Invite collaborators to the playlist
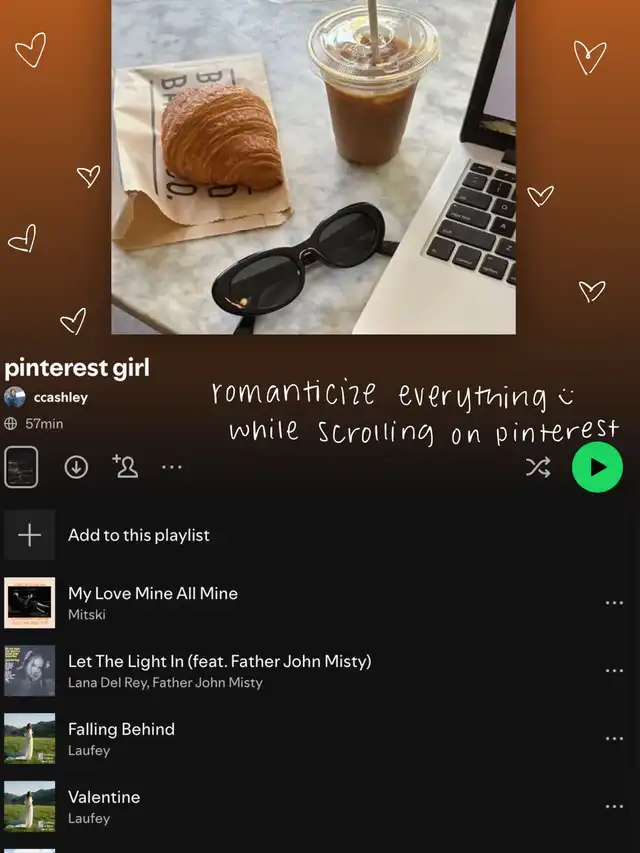 pos(125,466)
